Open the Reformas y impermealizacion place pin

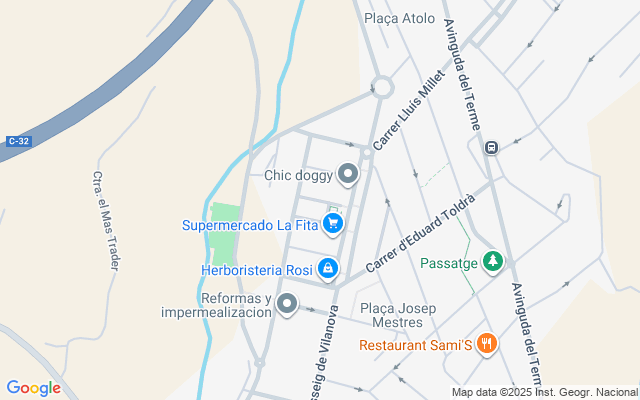click(288, 303)
